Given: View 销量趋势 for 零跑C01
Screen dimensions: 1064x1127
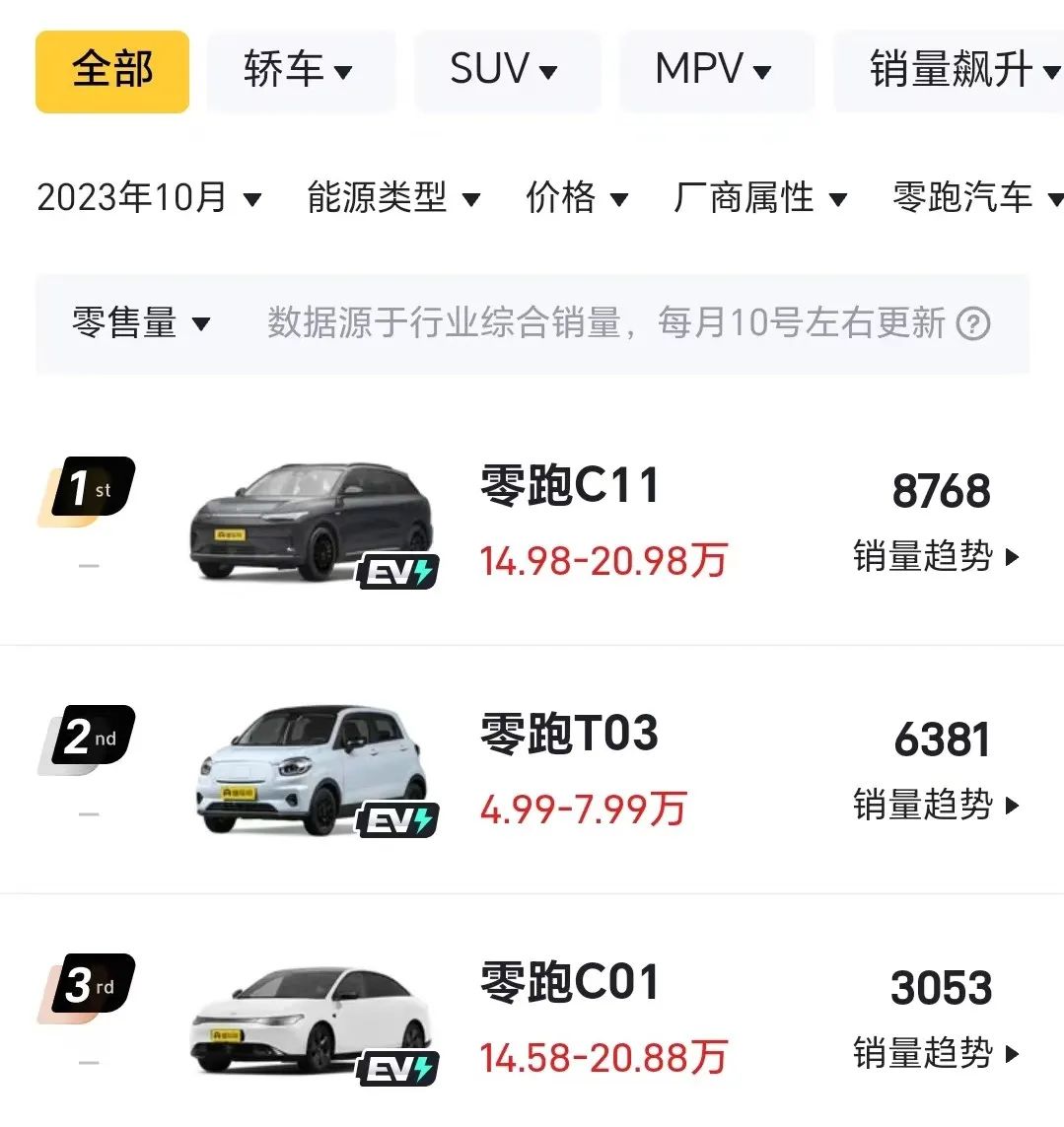Looking at the screenshot, I should coord(936,1054).
